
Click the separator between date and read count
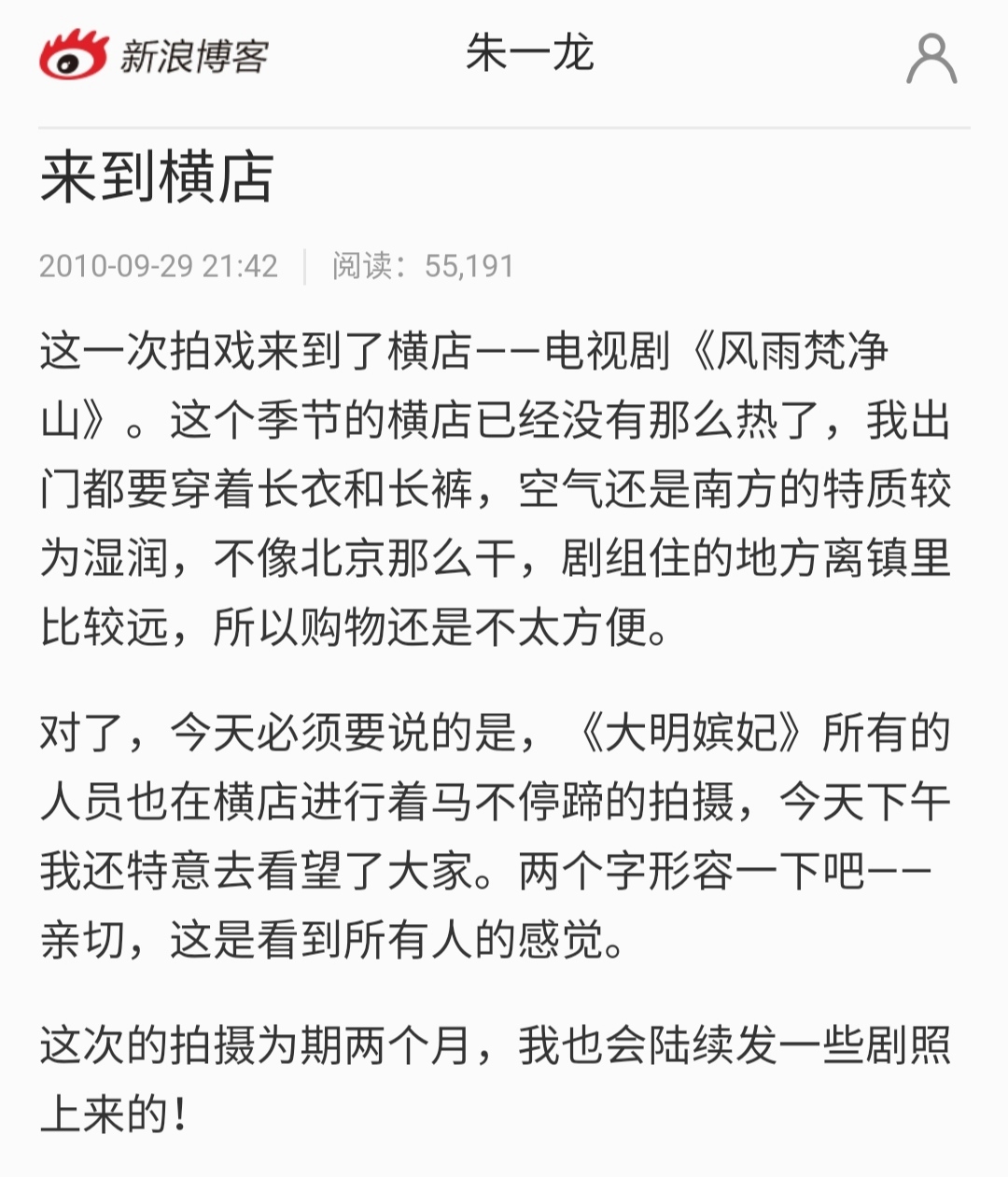(x=305, y=265)
